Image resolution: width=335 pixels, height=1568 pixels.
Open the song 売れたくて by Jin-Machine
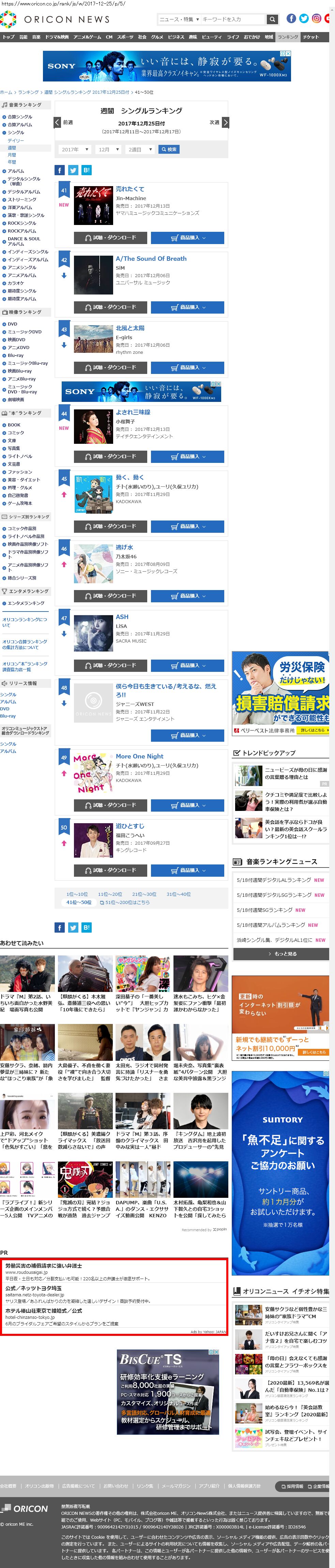(130, 189)
